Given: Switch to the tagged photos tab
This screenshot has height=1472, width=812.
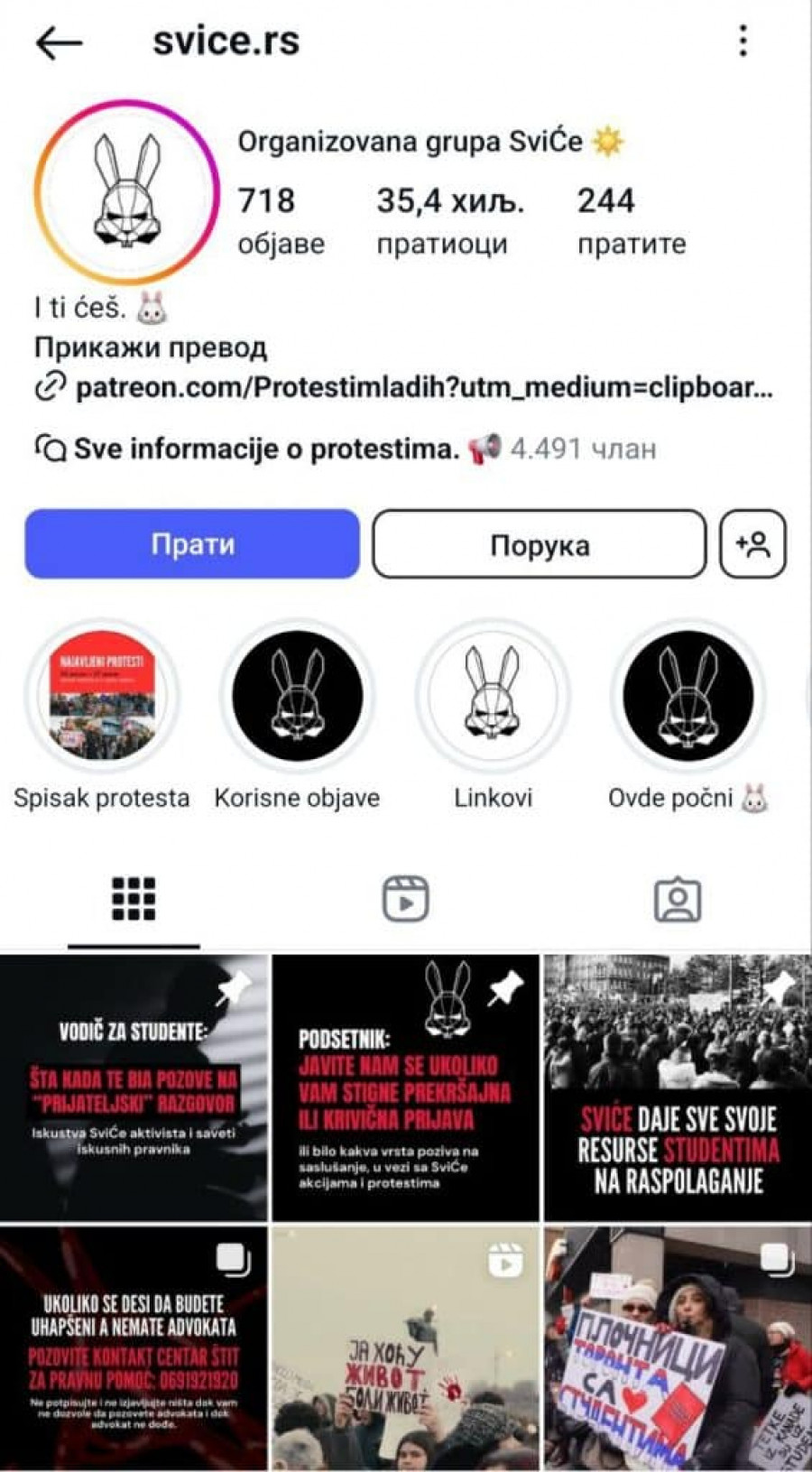Looking at the screenshot, I should click(x=677, y=899).
